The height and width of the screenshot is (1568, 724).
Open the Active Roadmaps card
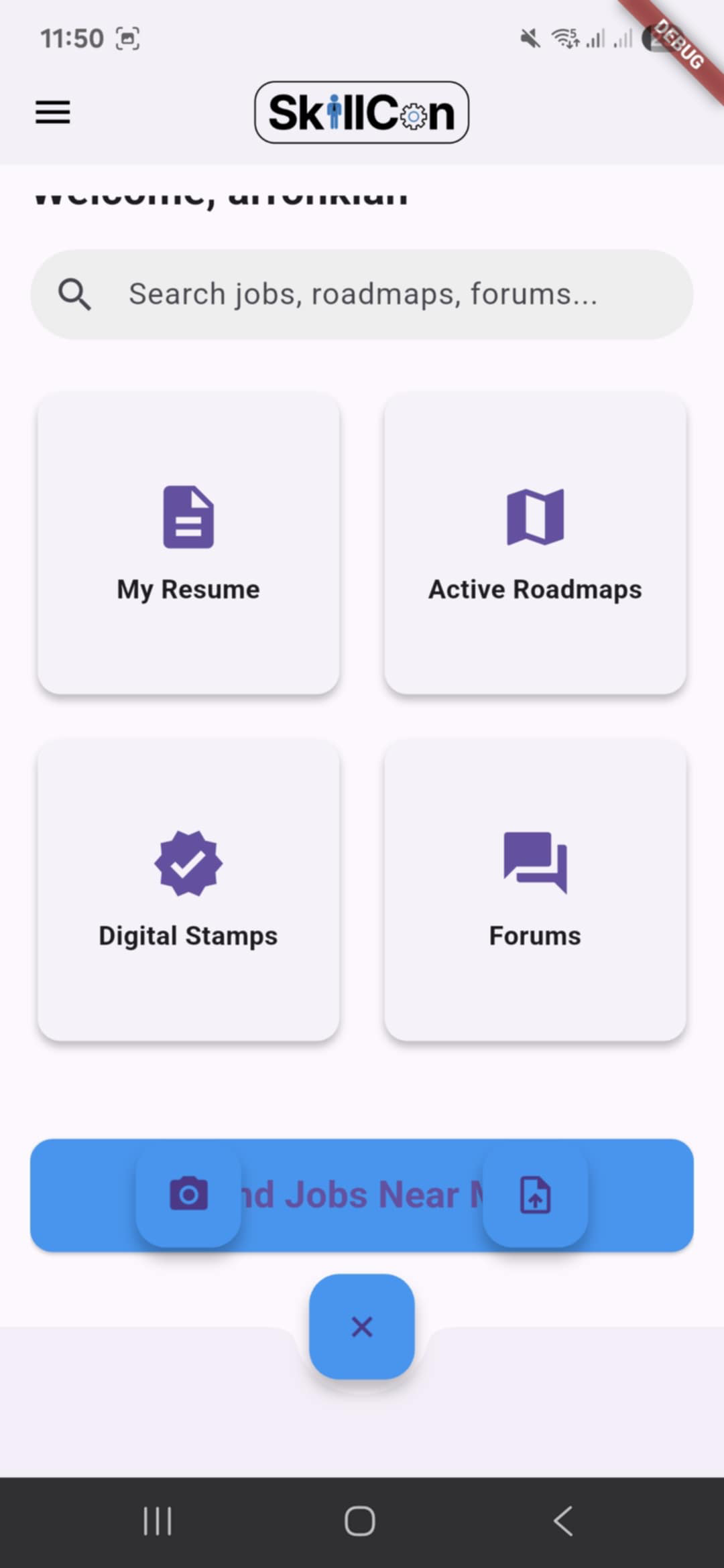tap(535, 543)
